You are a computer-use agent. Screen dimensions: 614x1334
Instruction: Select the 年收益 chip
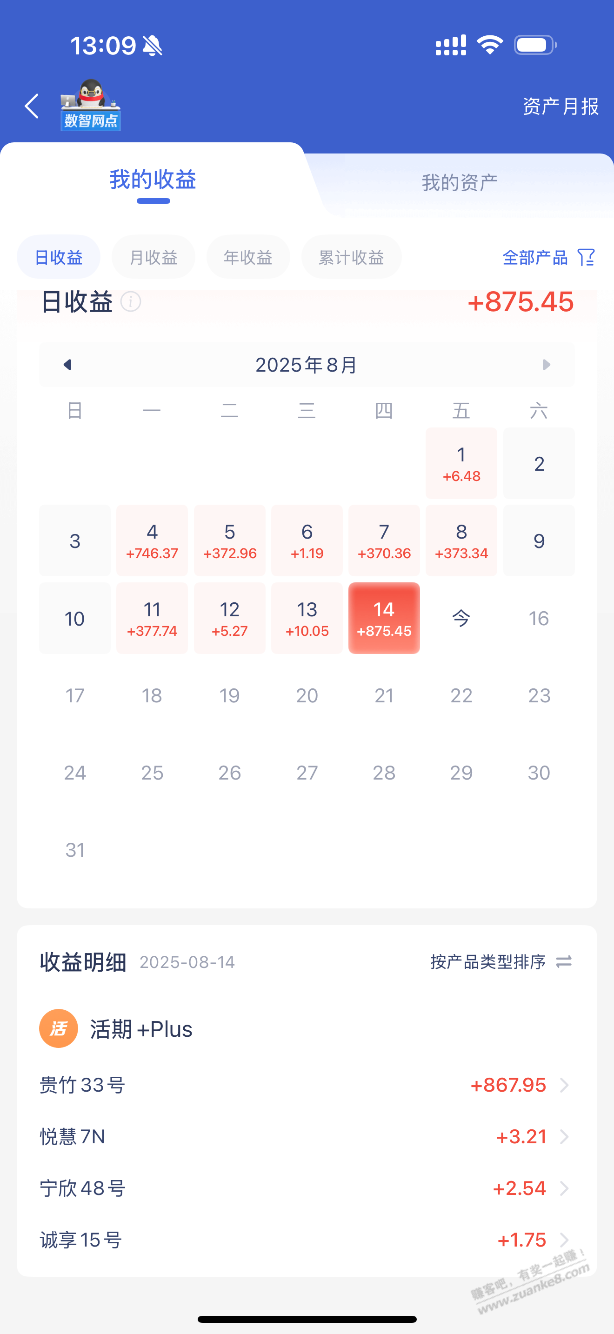point(248,257)
